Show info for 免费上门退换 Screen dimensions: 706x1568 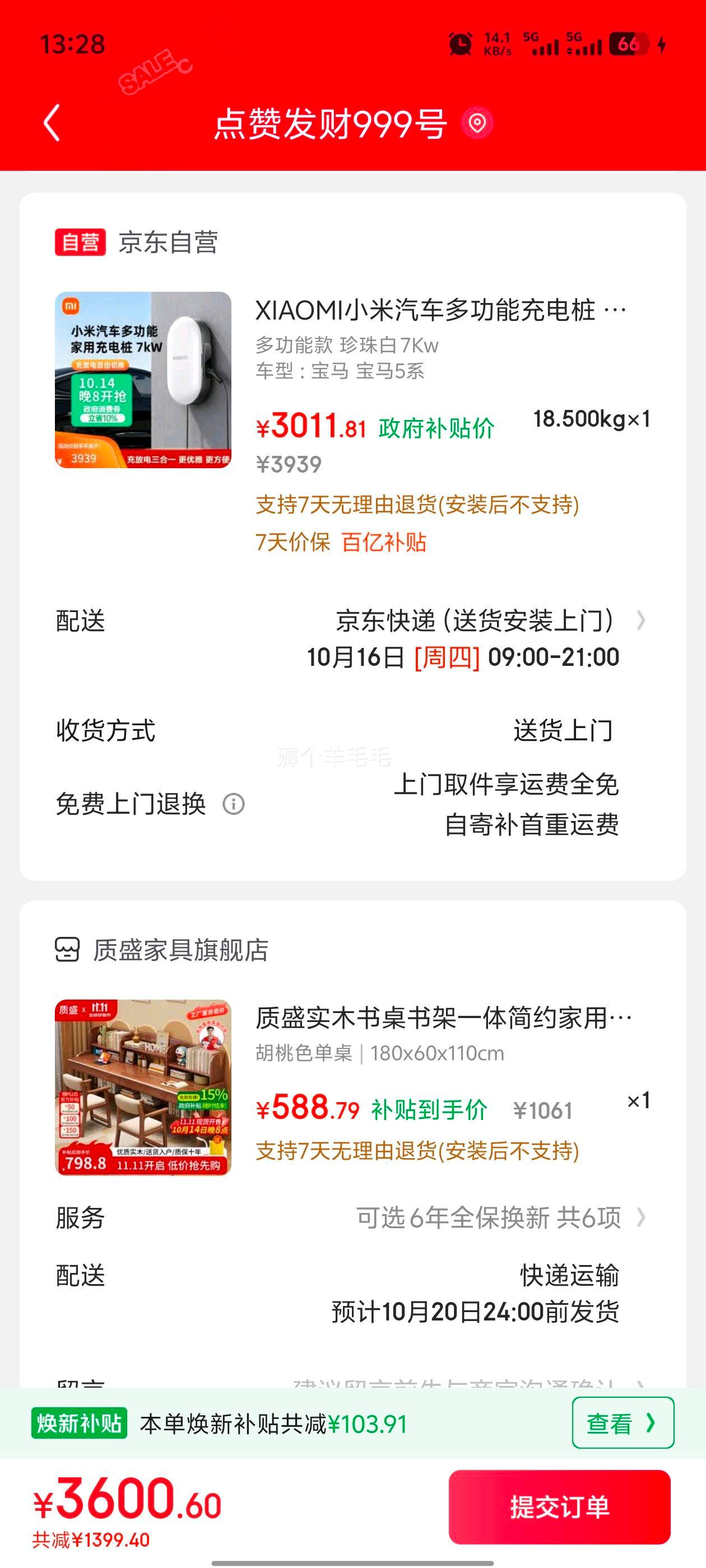coord(233,804)
